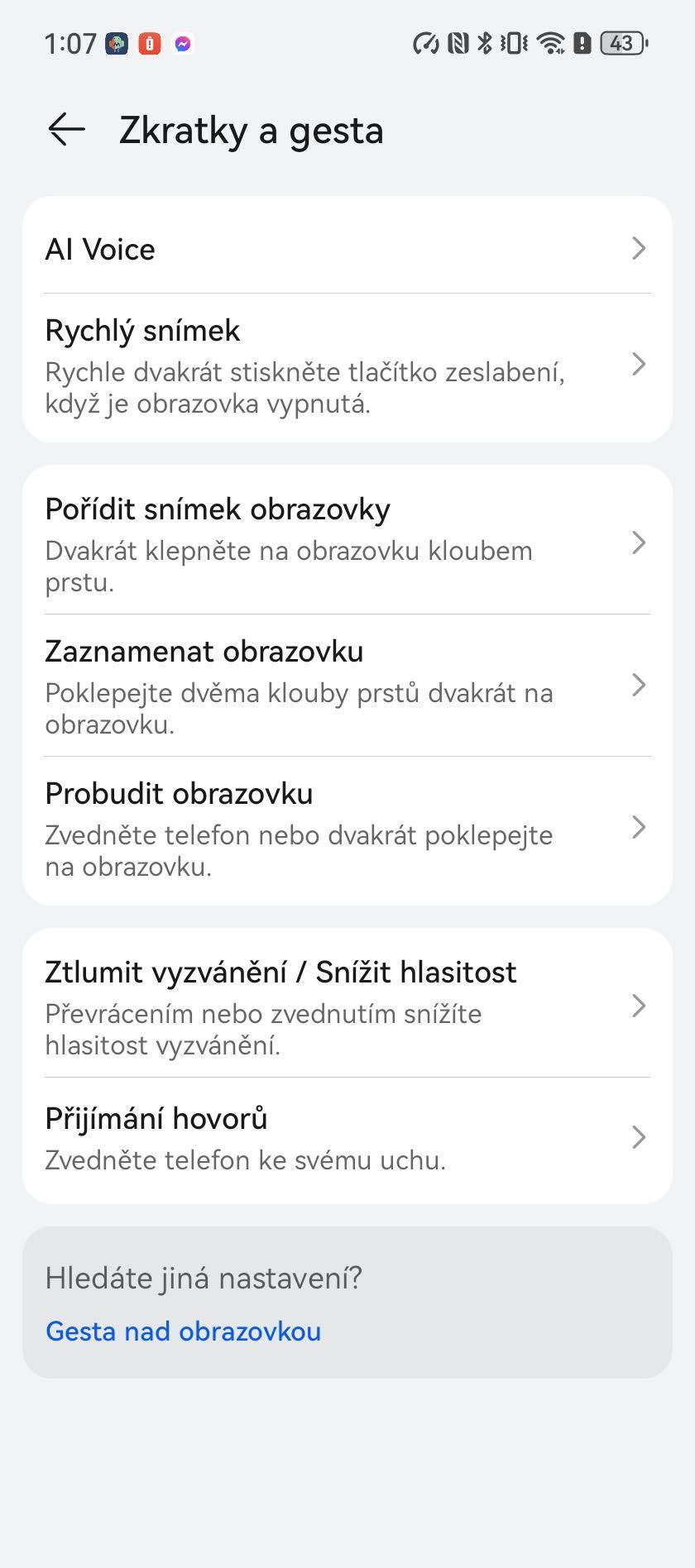695x1568 pixels.
Task: Open Ztlumit vyzvánění / Snížit hlasitost
Action: pyautogui.click(x=347, y=1006)
